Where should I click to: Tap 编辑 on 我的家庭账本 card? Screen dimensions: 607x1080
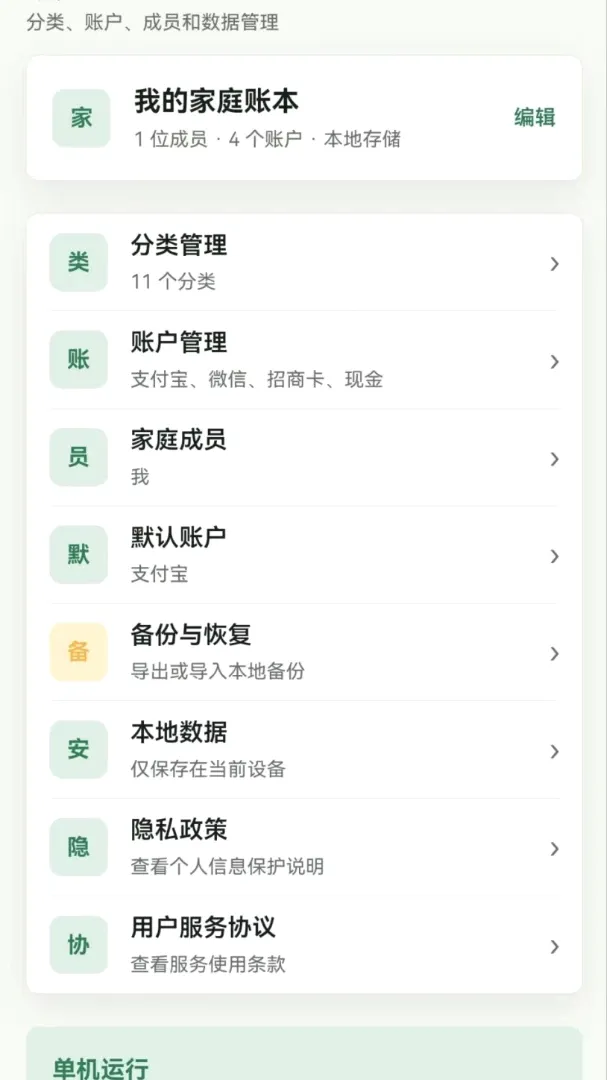[x=534, y=117]
